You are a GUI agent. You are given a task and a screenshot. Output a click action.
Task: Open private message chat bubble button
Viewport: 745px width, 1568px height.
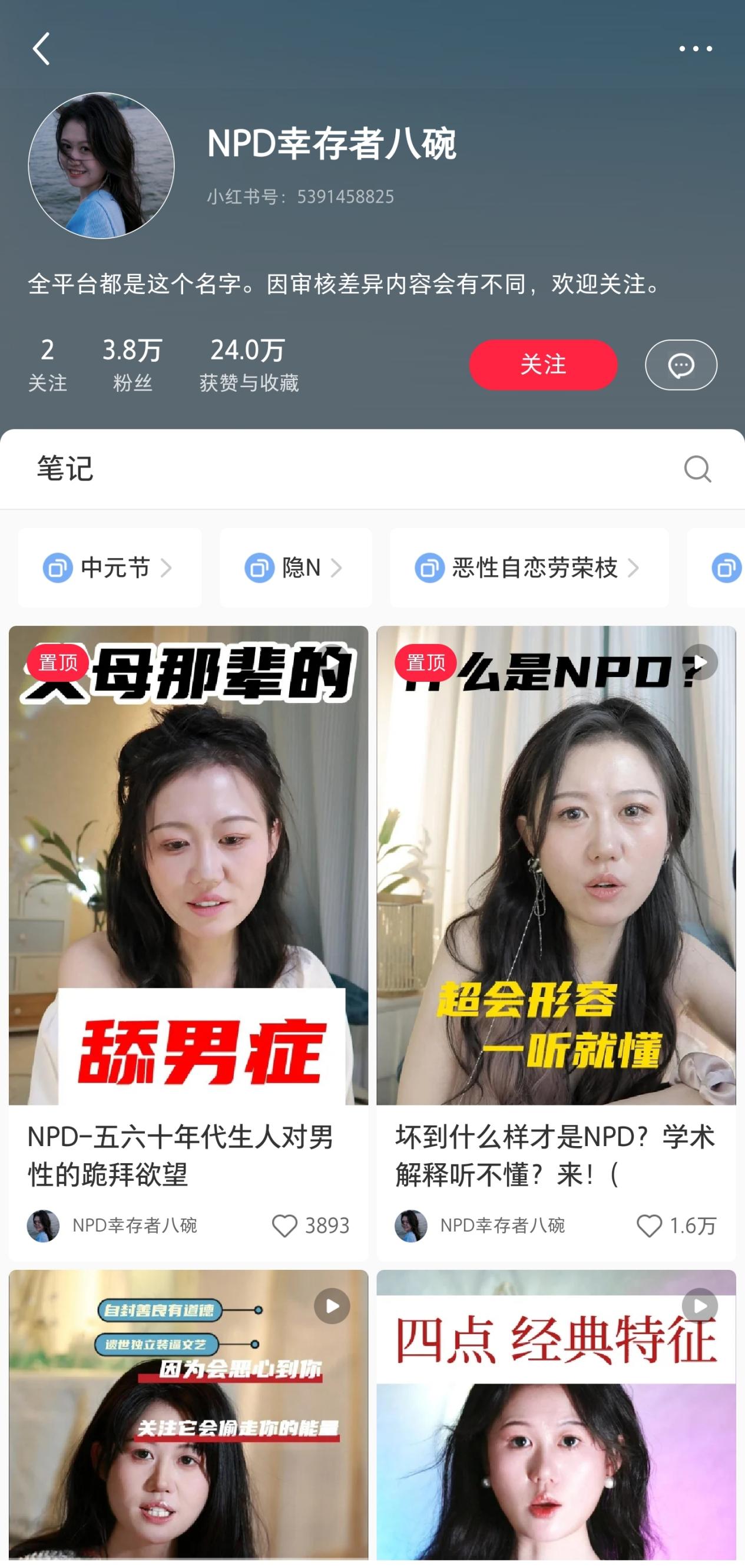point(681,365)
